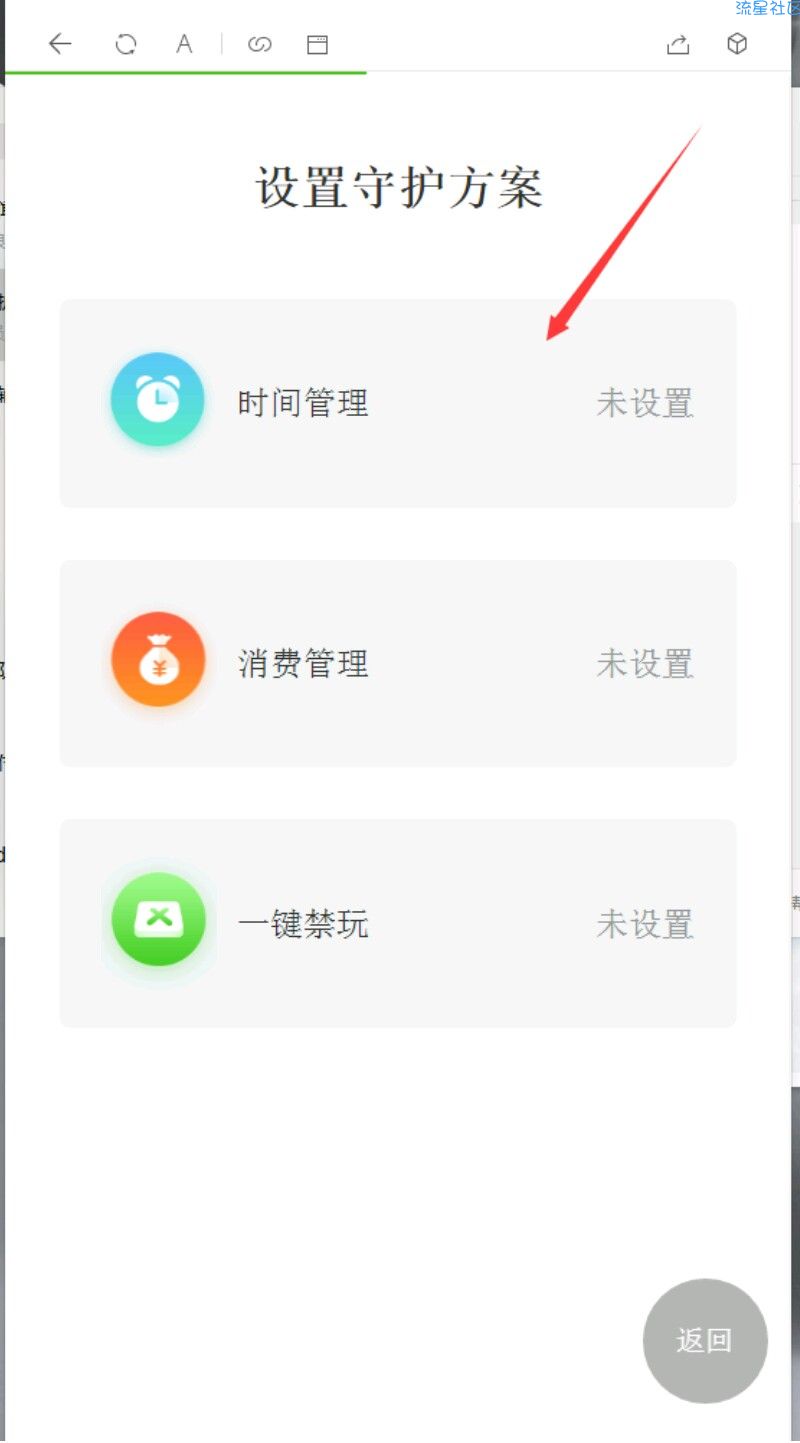
Task: Open 一键禁玩 settings
Action: (398, 923)
